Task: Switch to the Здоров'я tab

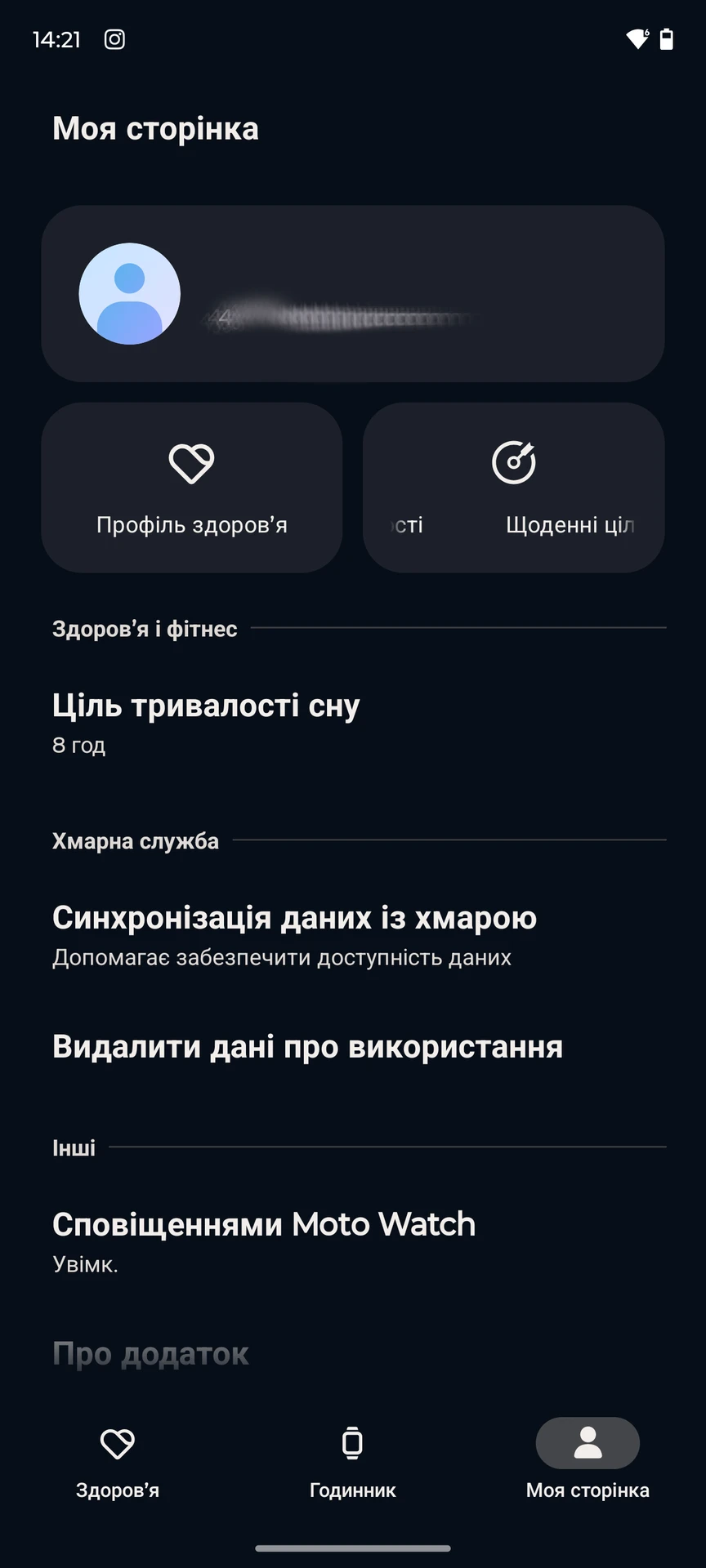Action: click(118, 1462)
